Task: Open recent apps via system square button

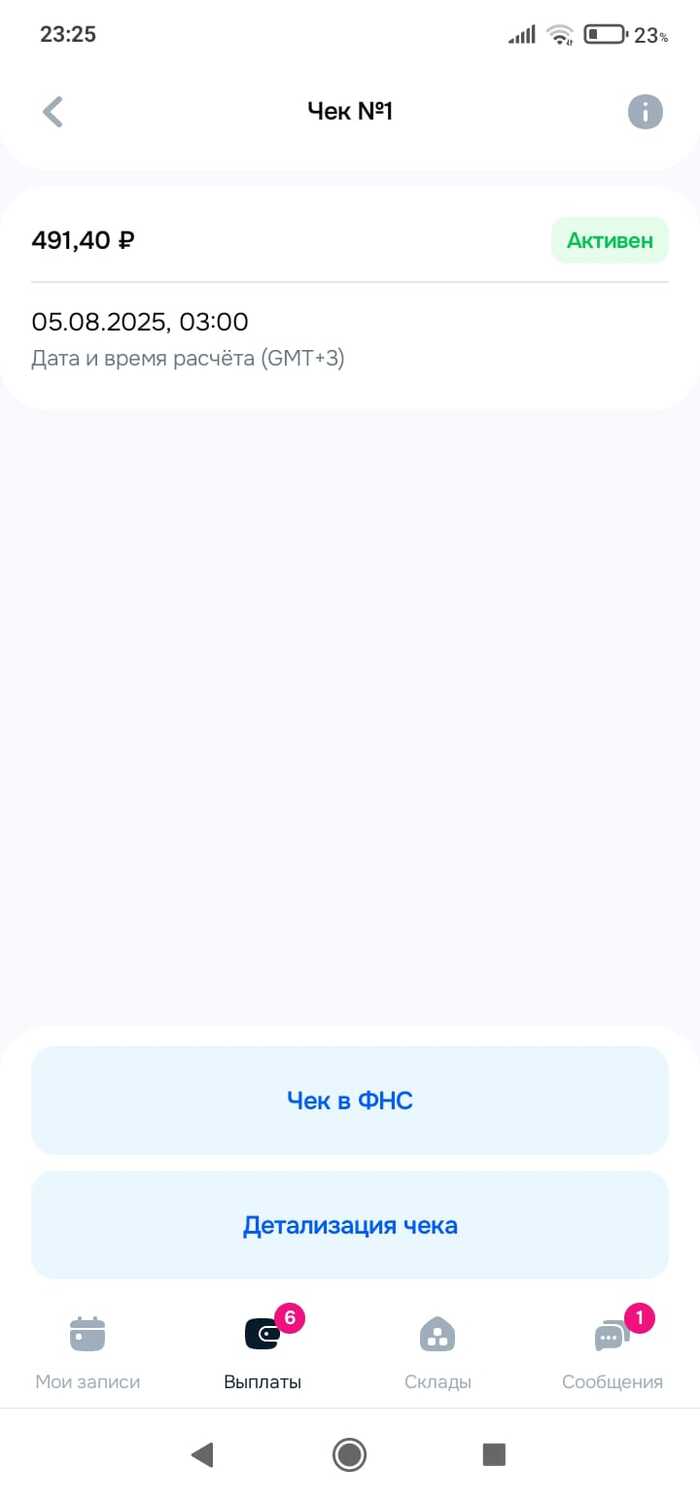Action: [x=494, y=1454]
